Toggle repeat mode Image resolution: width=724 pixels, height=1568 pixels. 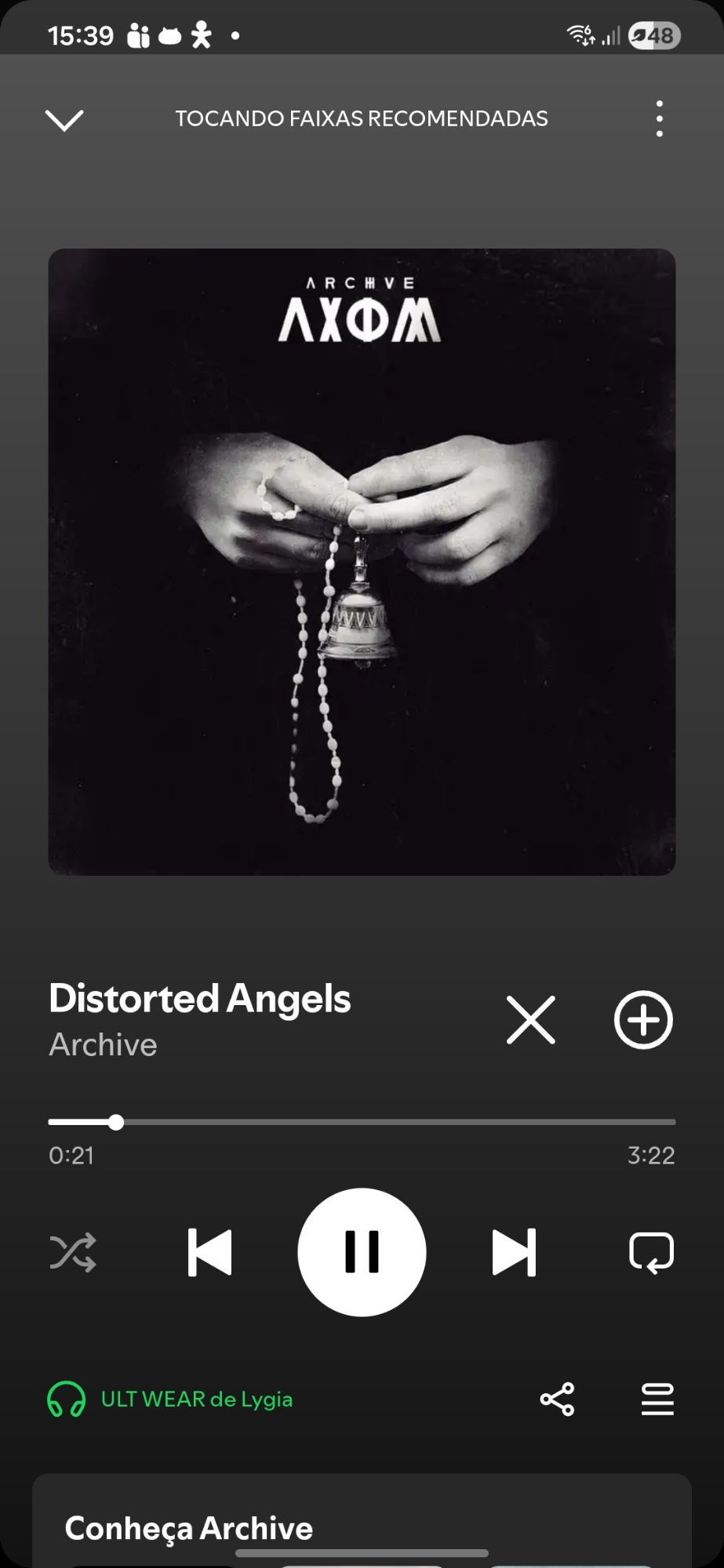pos(651,1252)
